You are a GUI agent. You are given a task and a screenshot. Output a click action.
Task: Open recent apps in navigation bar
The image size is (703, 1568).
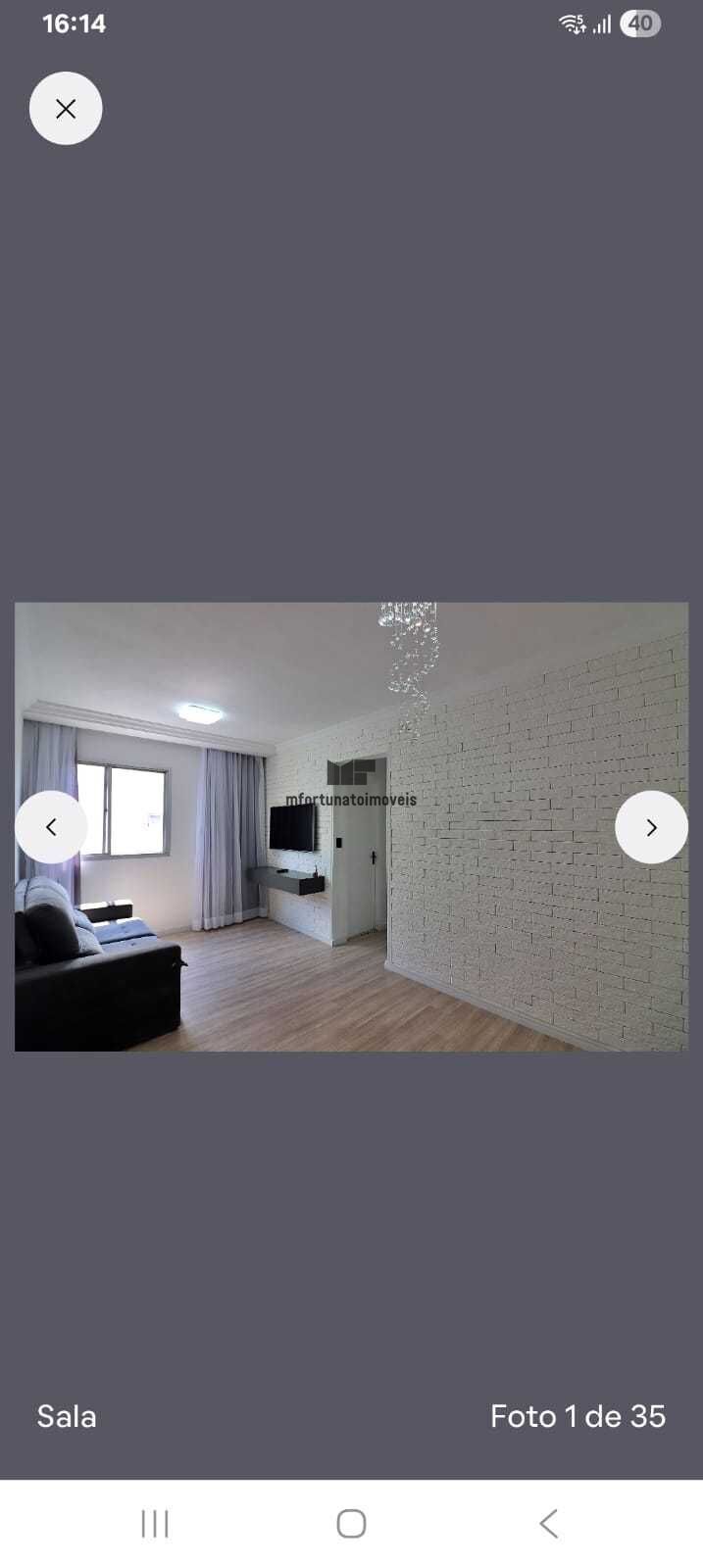click(x=155, y=1523)
